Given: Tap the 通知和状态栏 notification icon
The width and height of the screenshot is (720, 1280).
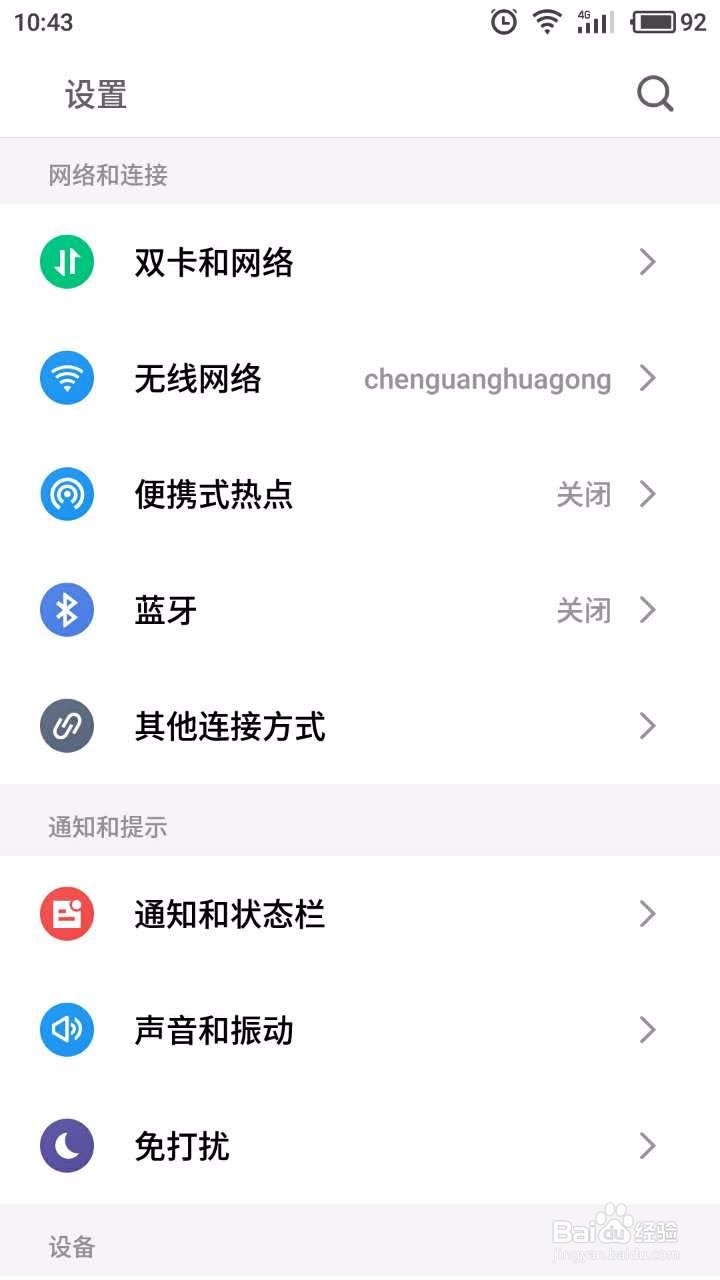Looking at the screenshot, I should click(x=66, y=913).
